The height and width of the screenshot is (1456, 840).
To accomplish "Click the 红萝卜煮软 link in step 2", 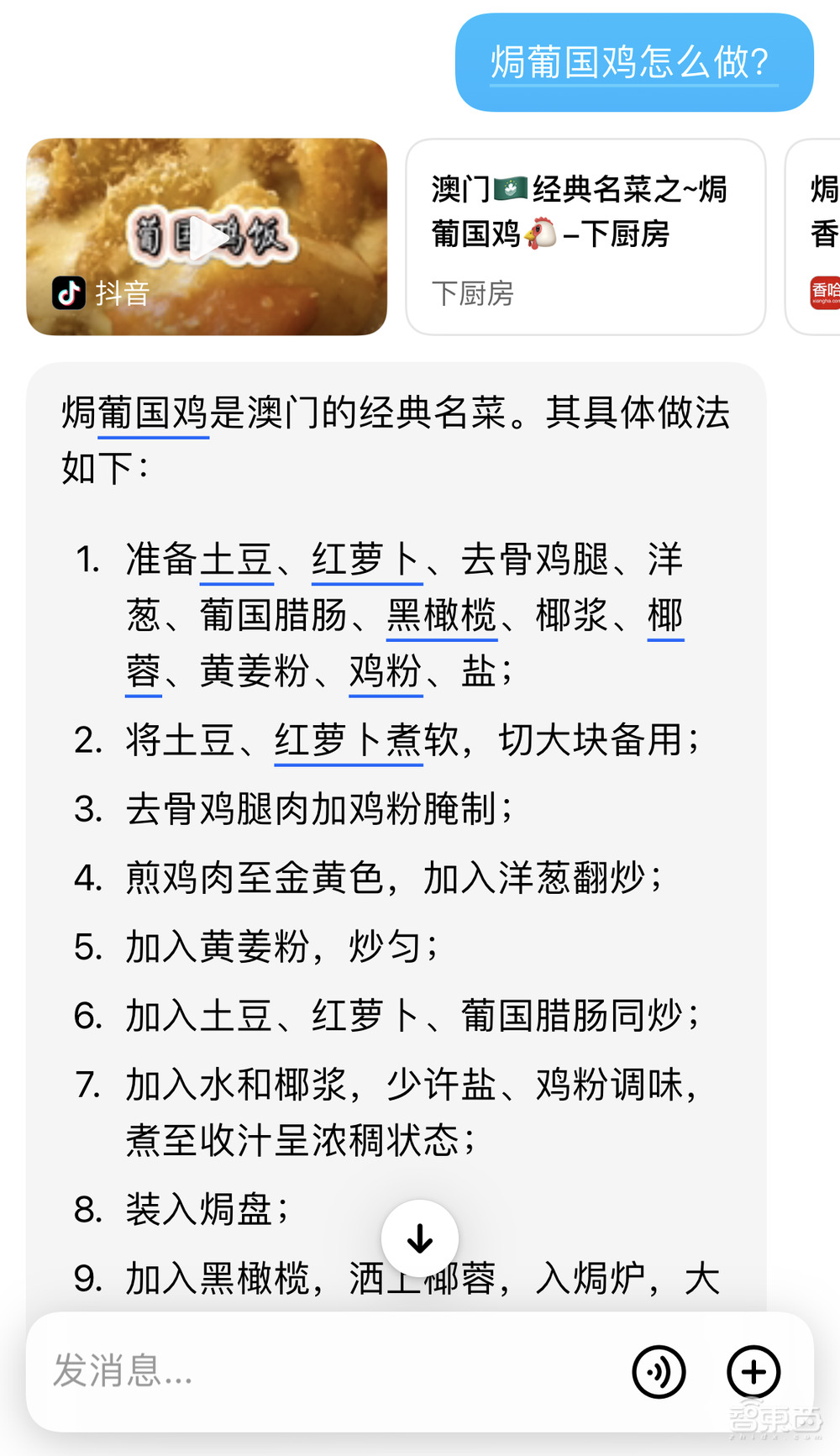I will 347,741.
